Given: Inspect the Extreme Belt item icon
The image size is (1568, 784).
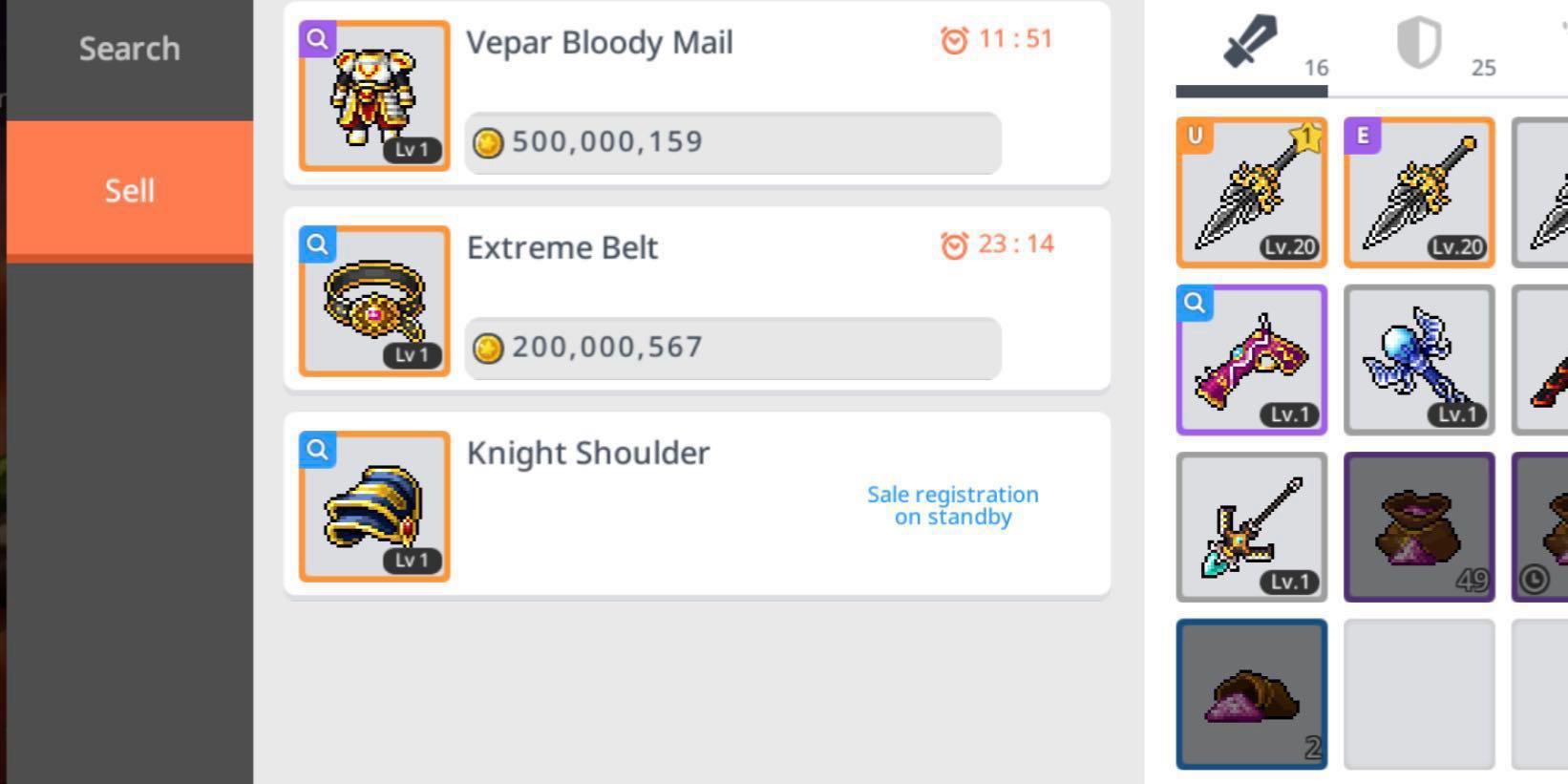Looking at the screenshot, I should [374, 301].
